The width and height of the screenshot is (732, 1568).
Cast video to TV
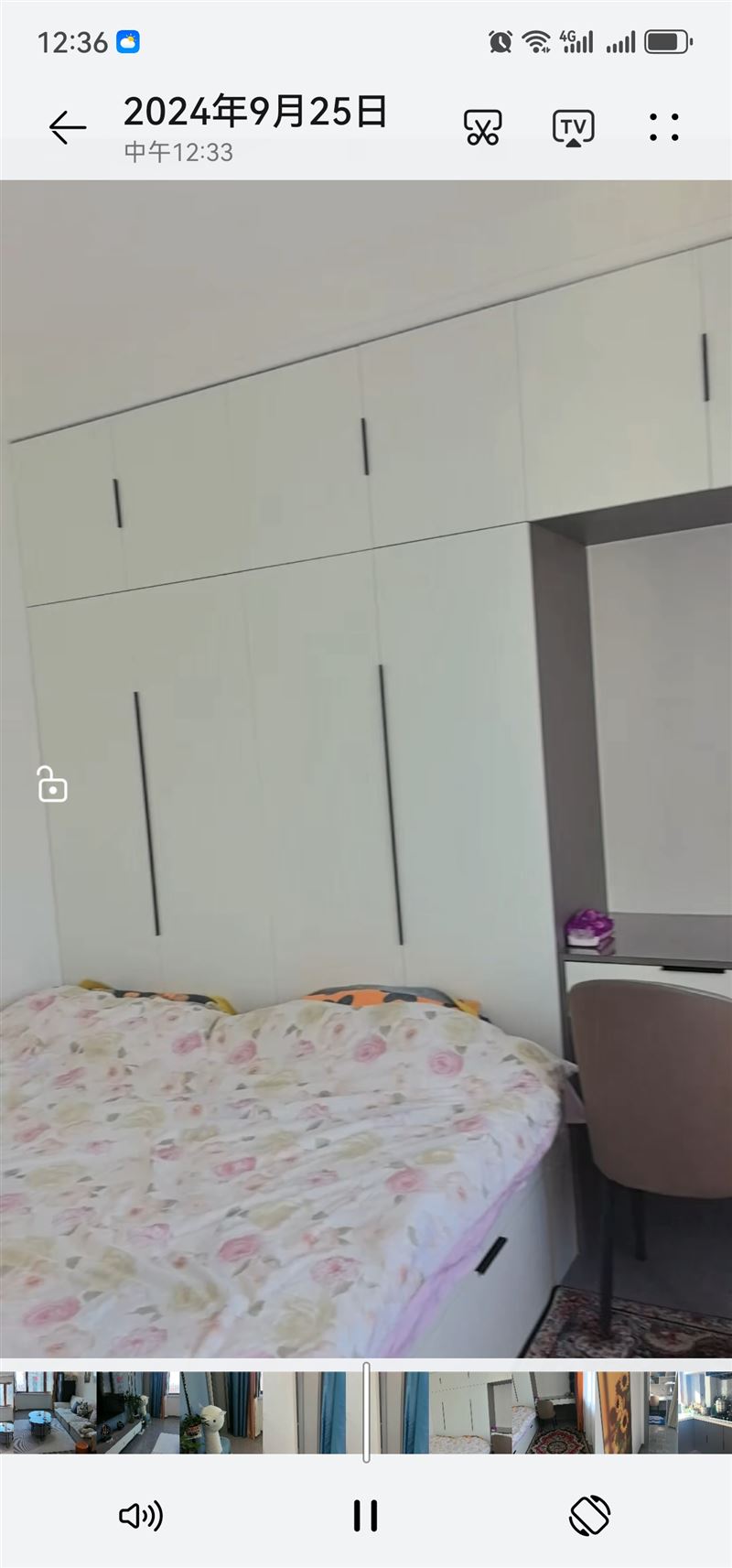tap(574, 127)
